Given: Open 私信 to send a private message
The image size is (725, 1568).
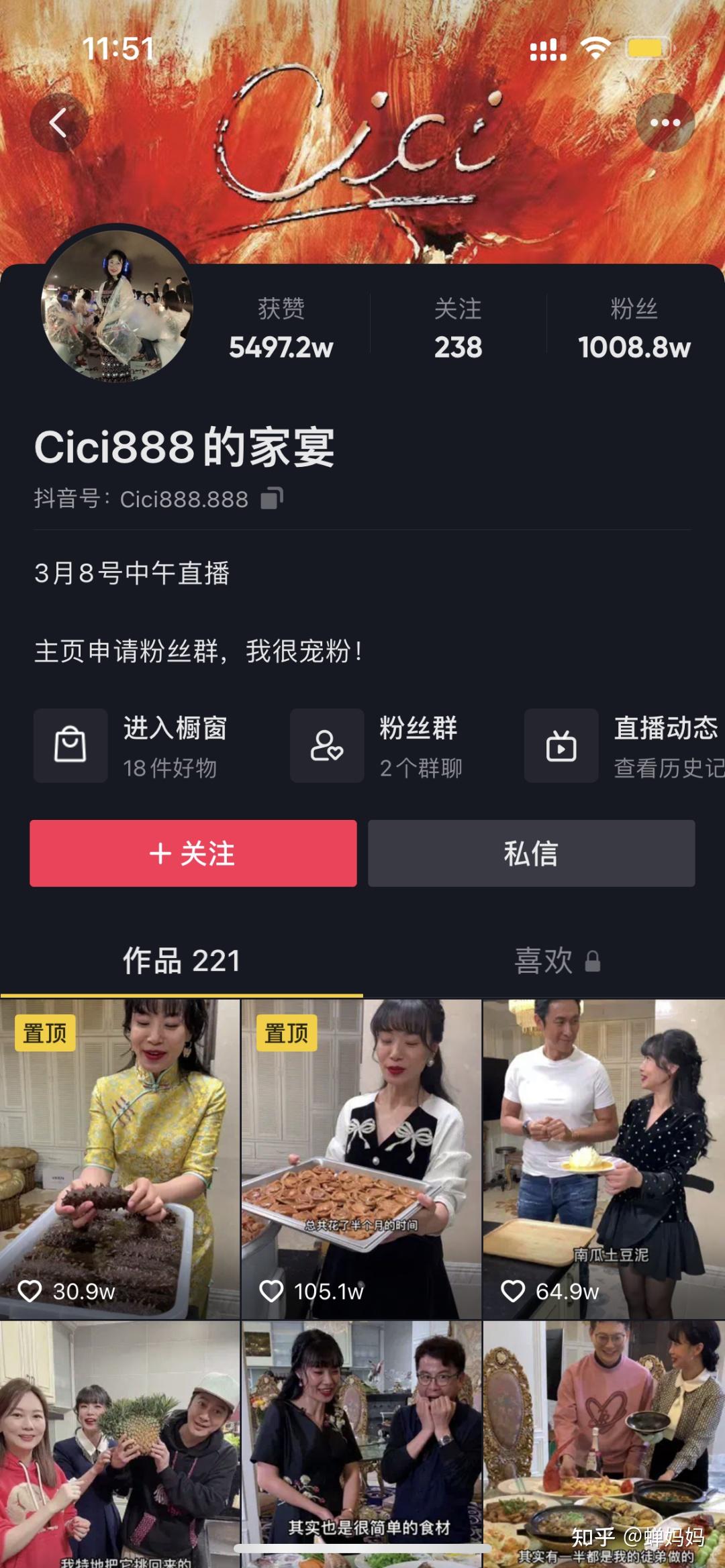Looking at the screenshot, I should tap(532, 853).
